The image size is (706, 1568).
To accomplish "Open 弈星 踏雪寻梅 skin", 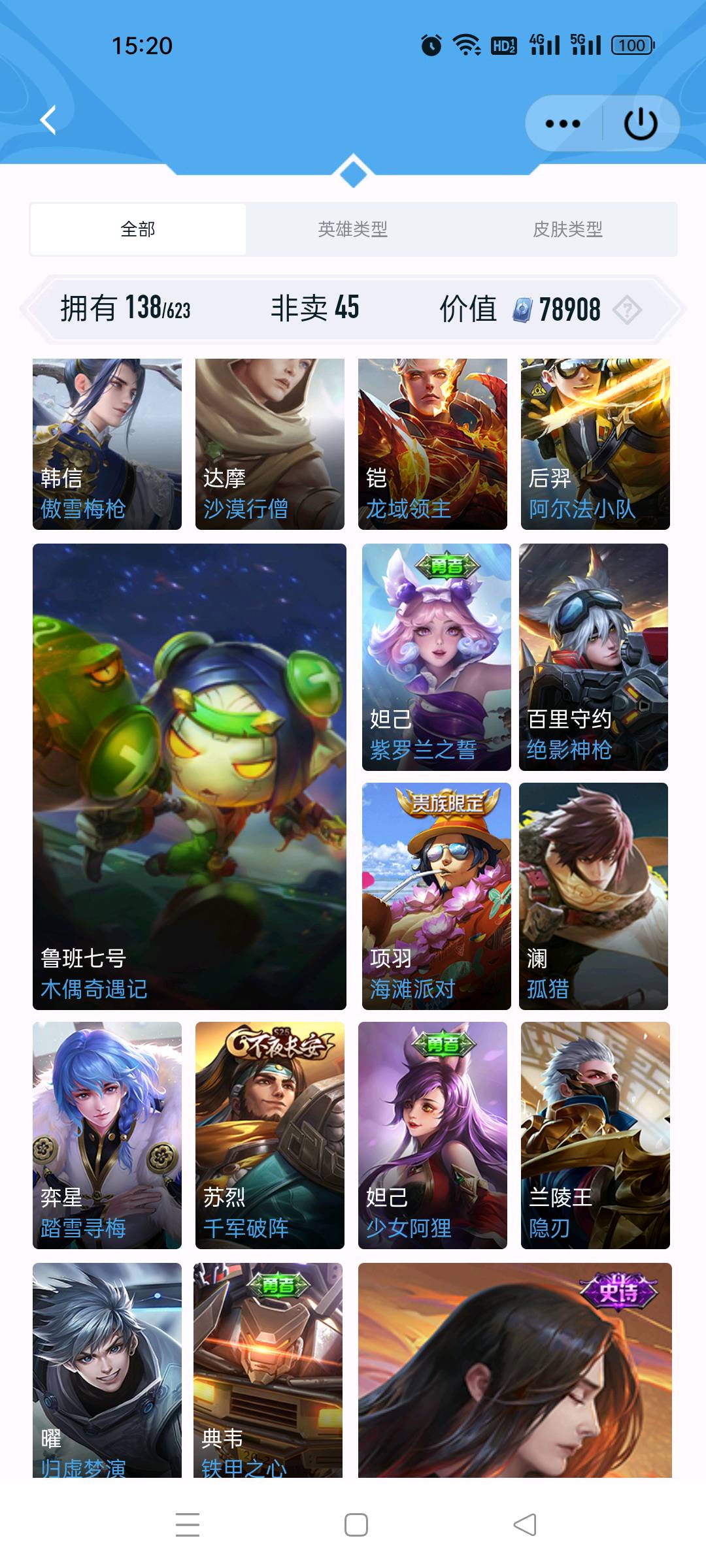I will (107, 1135).
